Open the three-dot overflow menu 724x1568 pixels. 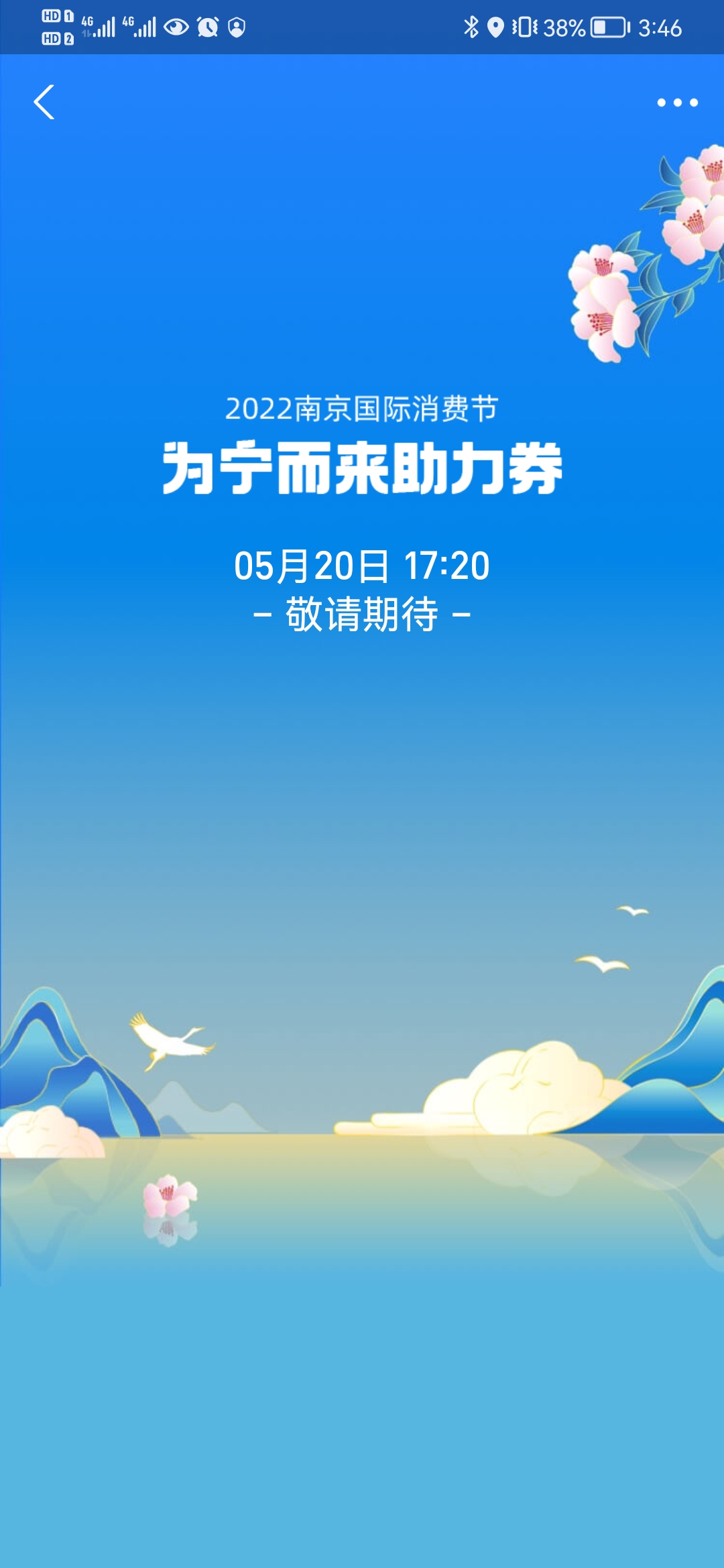[677, 103]
